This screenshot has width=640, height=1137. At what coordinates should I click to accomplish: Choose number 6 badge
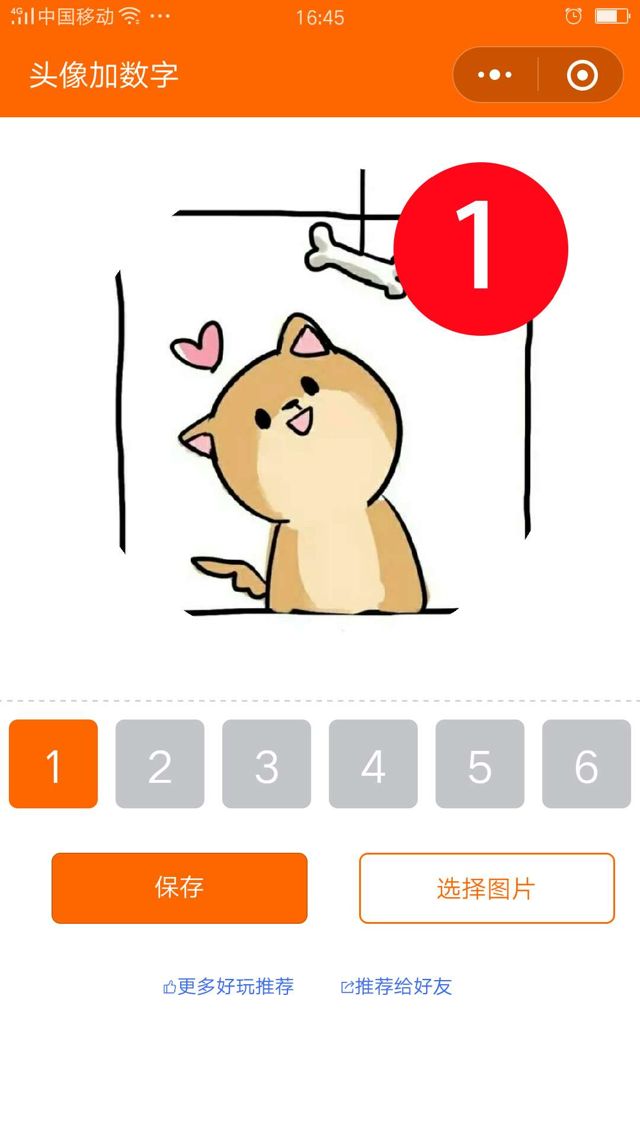coord(586,764)
